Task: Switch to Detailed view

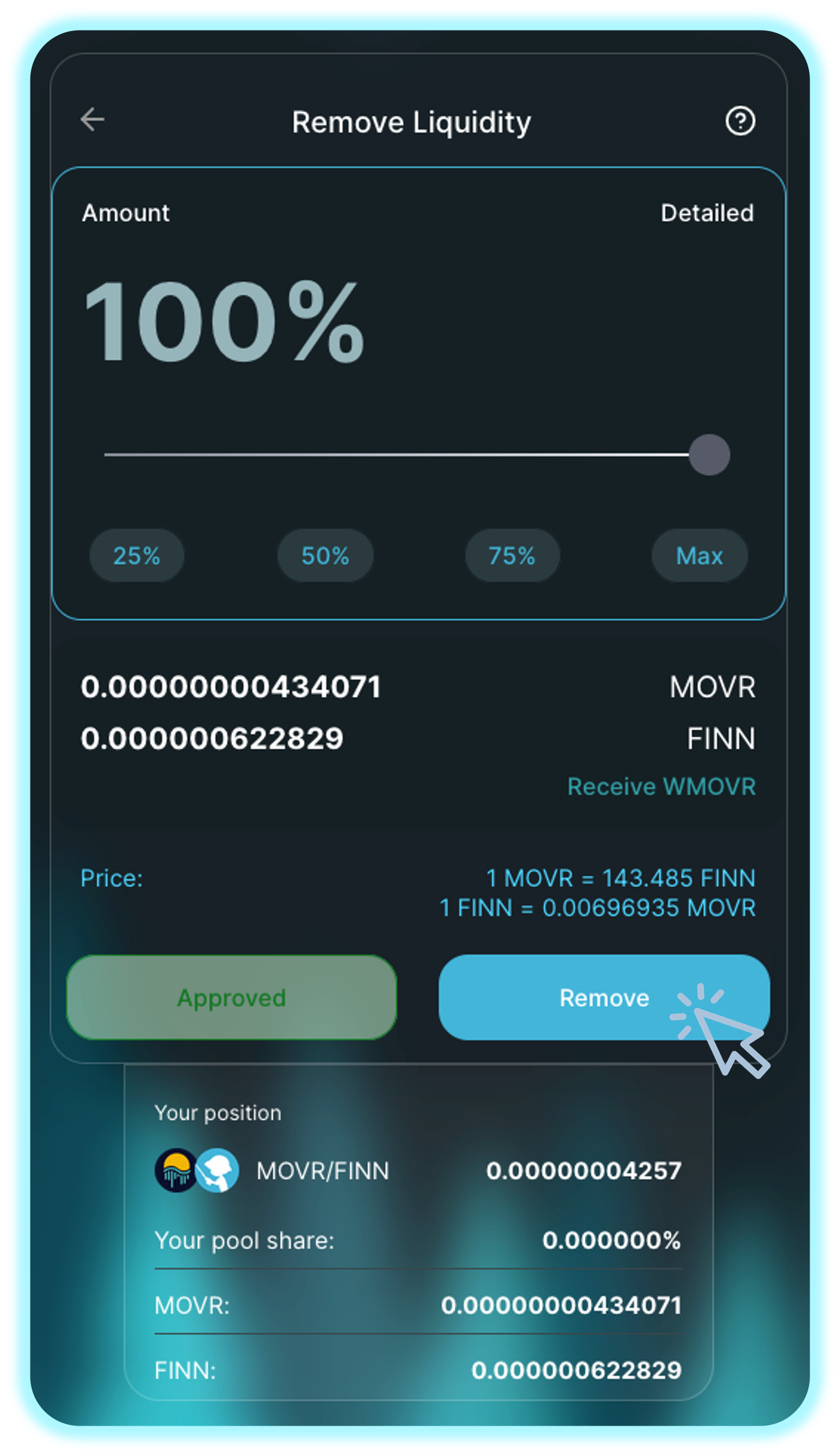Action: coord(707,213)
